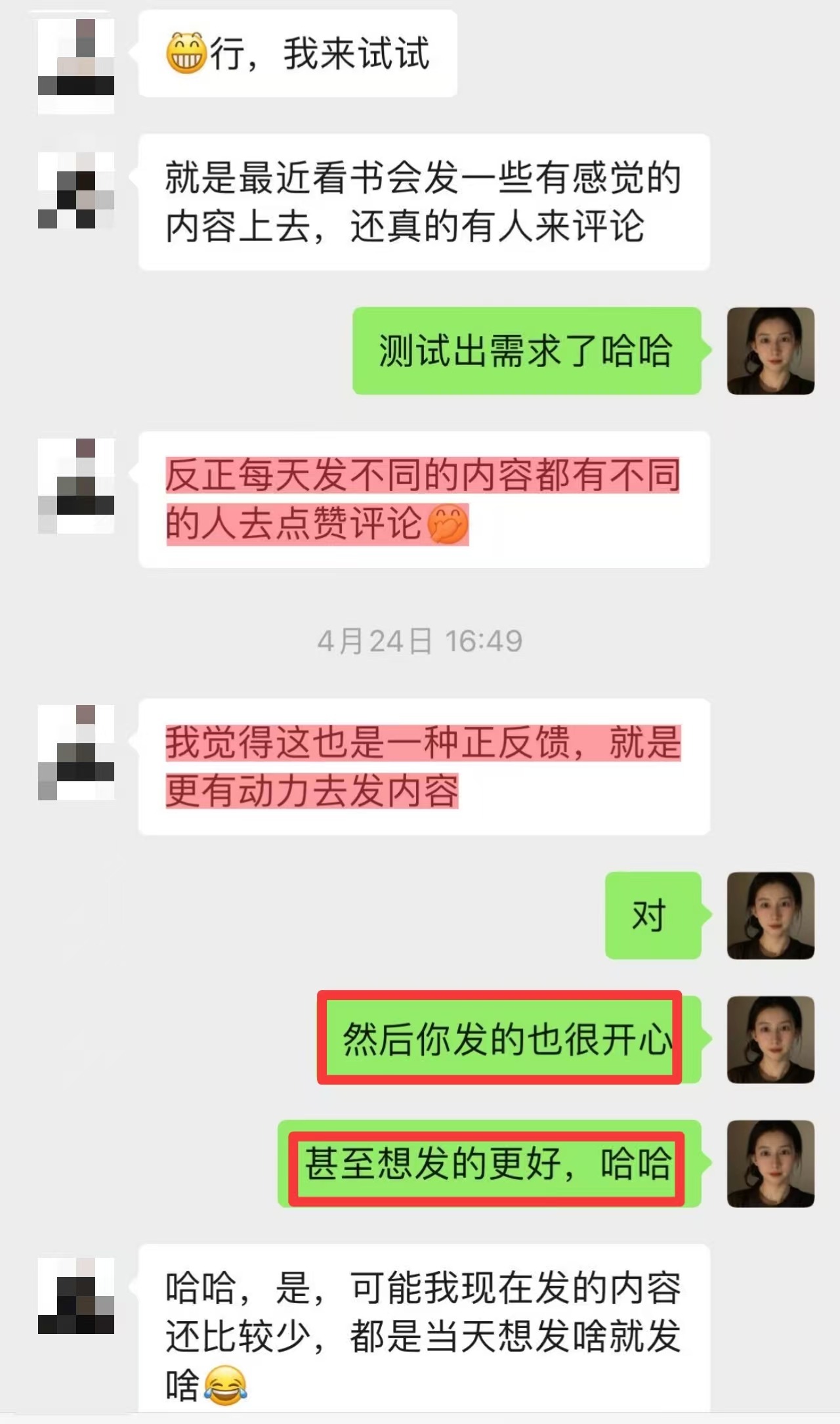
Task: Tap the contact avatar beside '反正每天发不同的内容' message
Action: point(76,486)
